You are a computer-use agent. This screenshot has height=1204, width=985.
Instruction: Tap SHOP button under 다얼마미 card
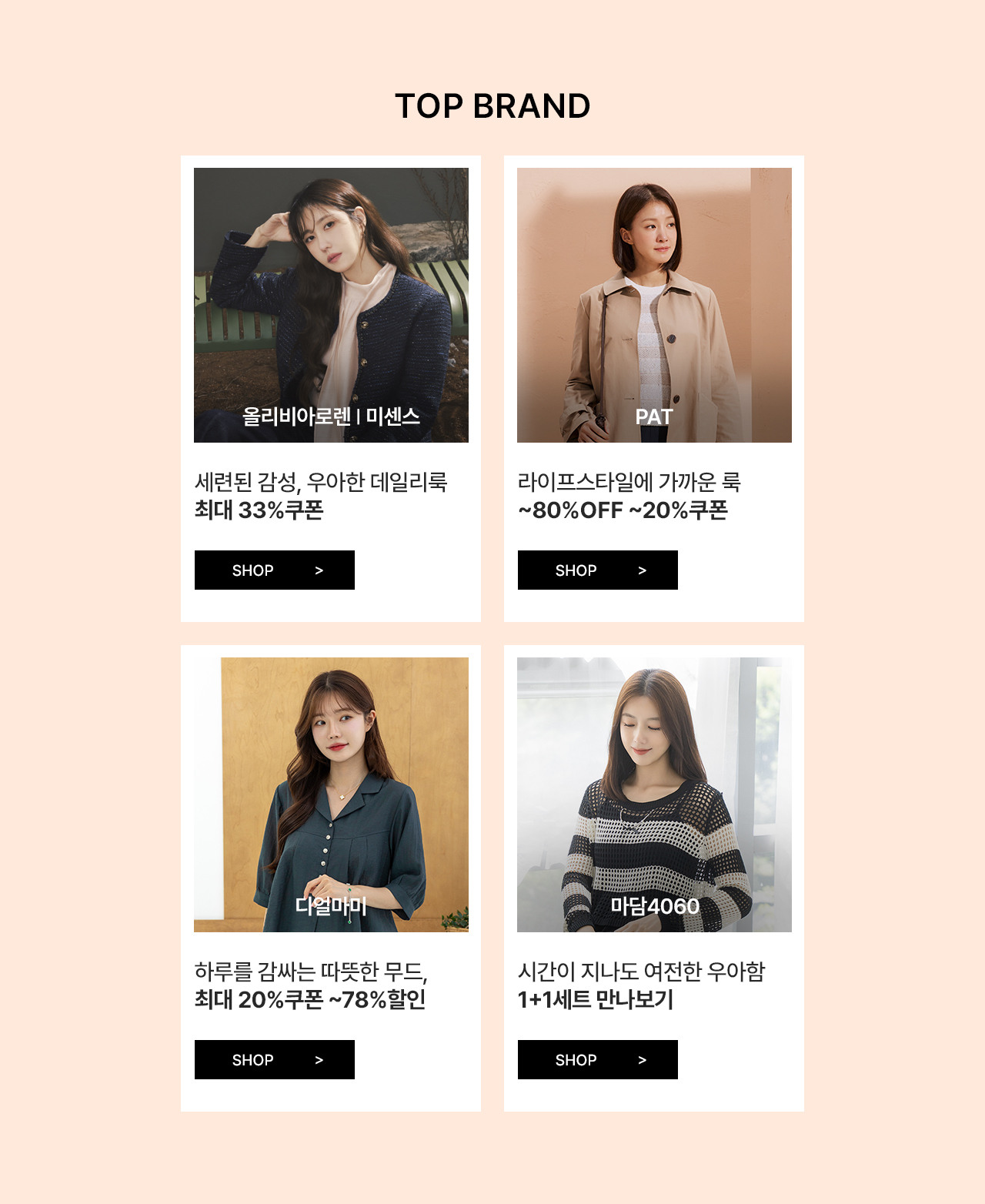point(274,1060)
